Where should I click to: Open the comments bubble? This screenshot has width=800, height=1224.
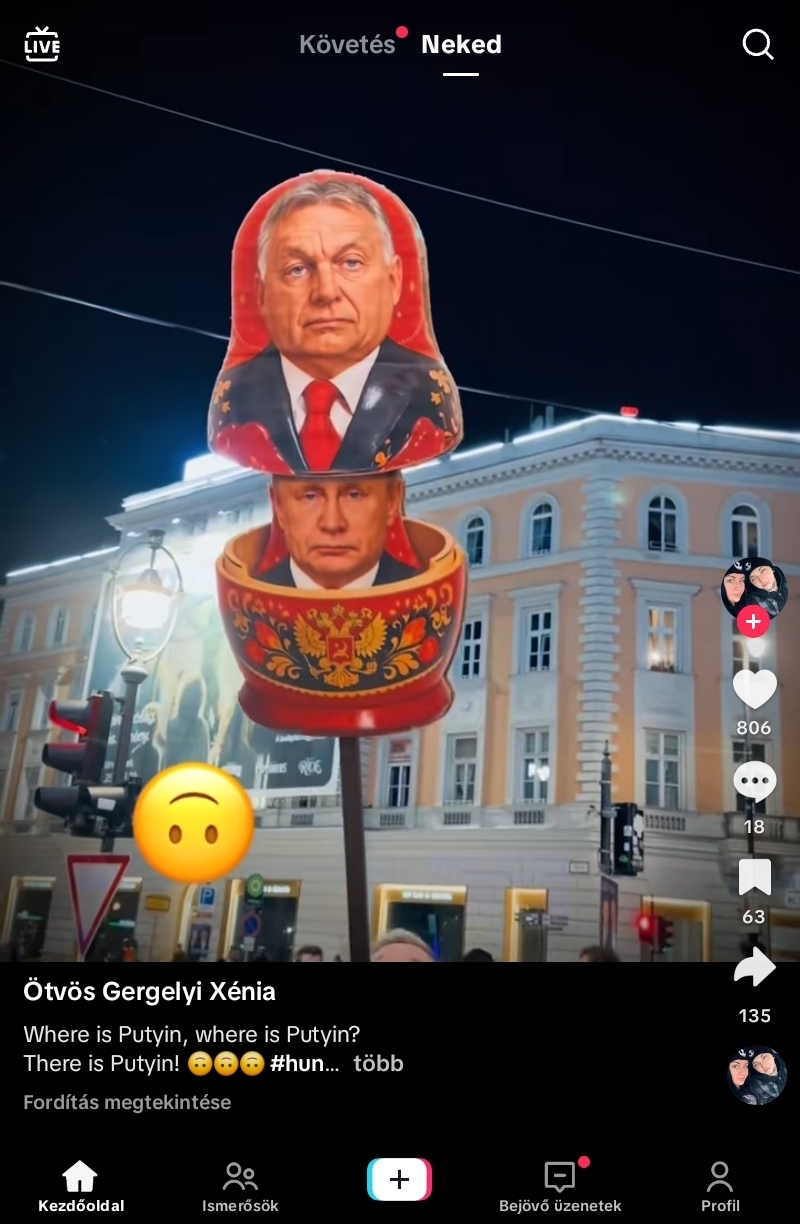point(754,781)
